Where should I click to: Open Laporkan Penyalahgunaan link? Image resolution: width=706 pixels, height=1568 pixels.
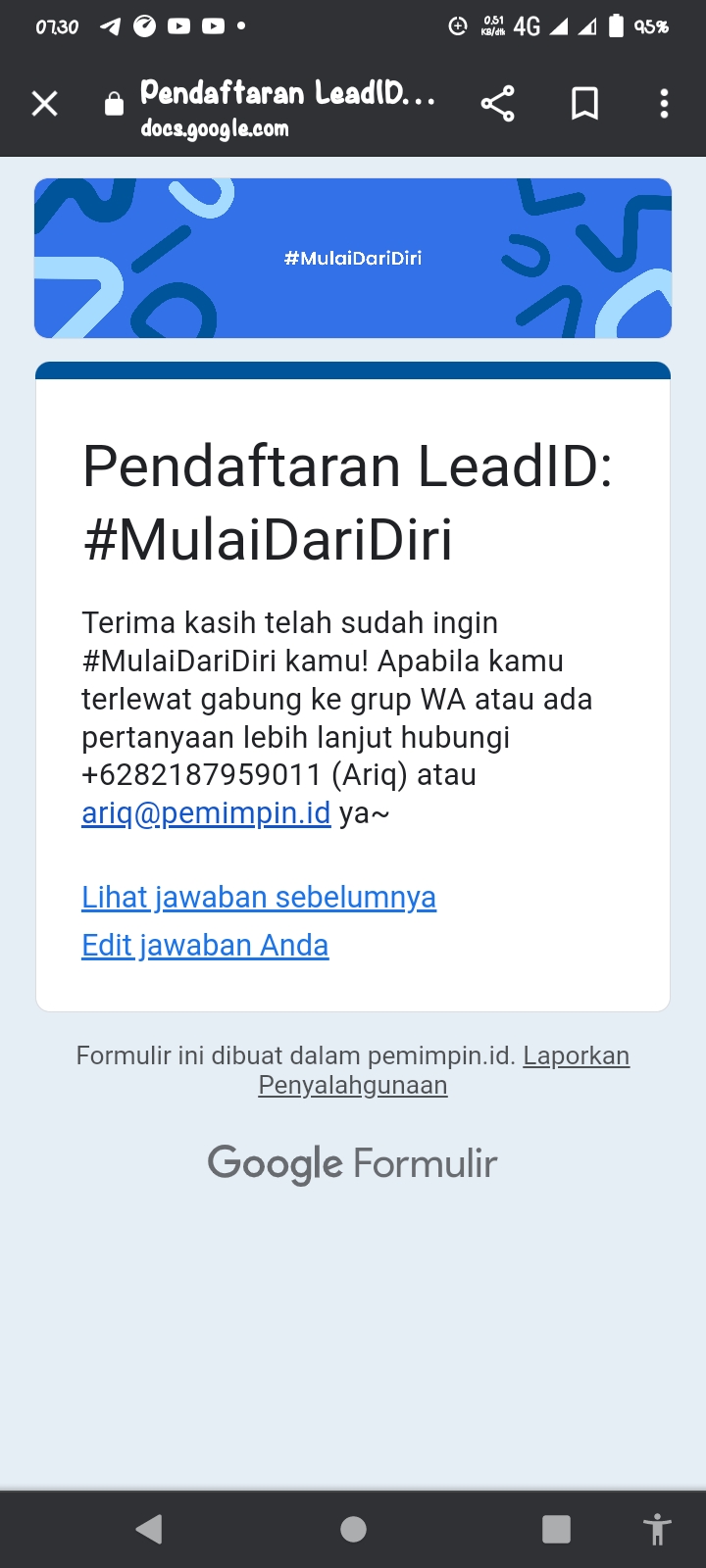click(443, 1070)
